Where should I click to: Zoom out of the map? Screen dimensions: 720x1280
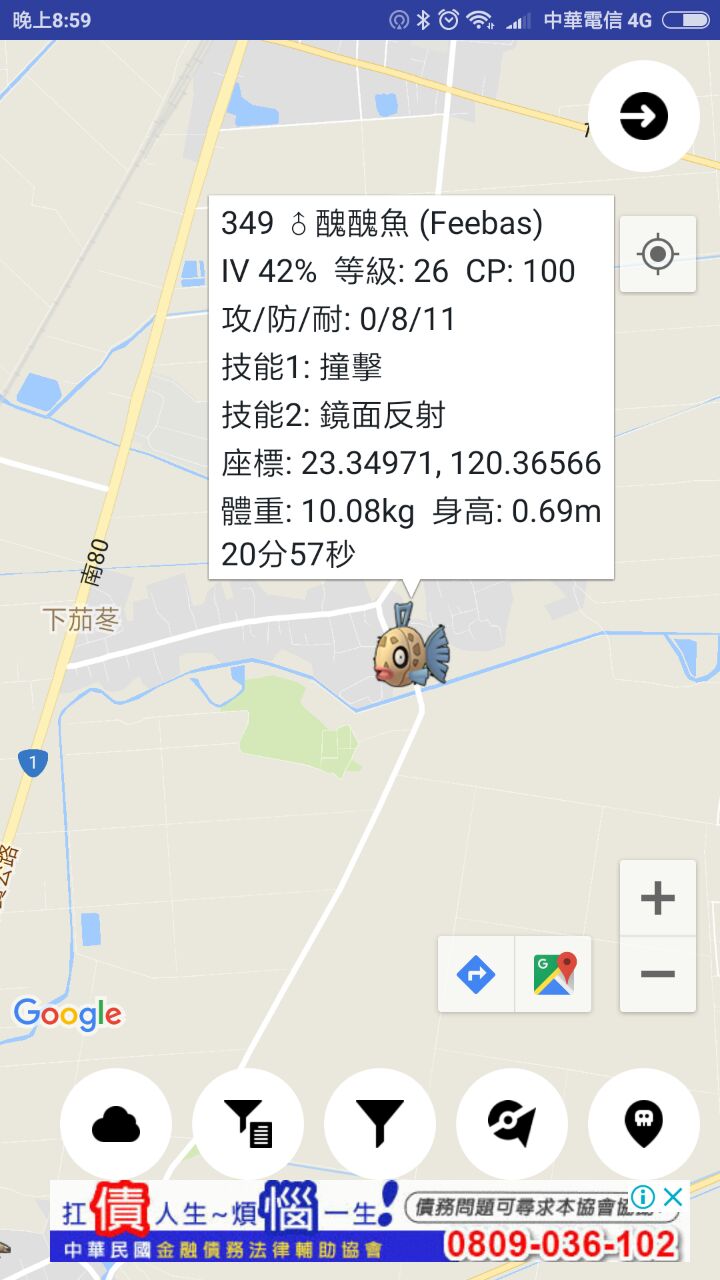pyautogui.click(x=657, y=974)
